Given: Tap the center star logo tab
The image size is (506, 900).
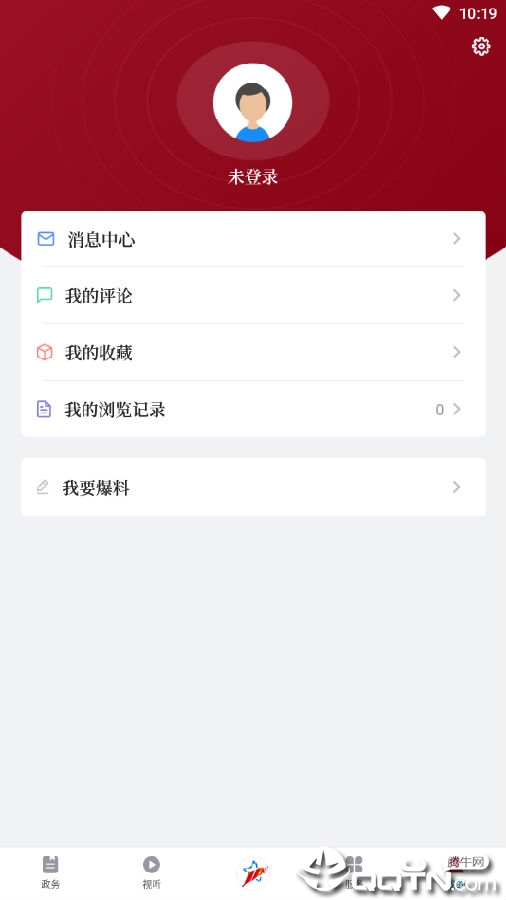Looking at the screenshot, I should pos(252,872).
